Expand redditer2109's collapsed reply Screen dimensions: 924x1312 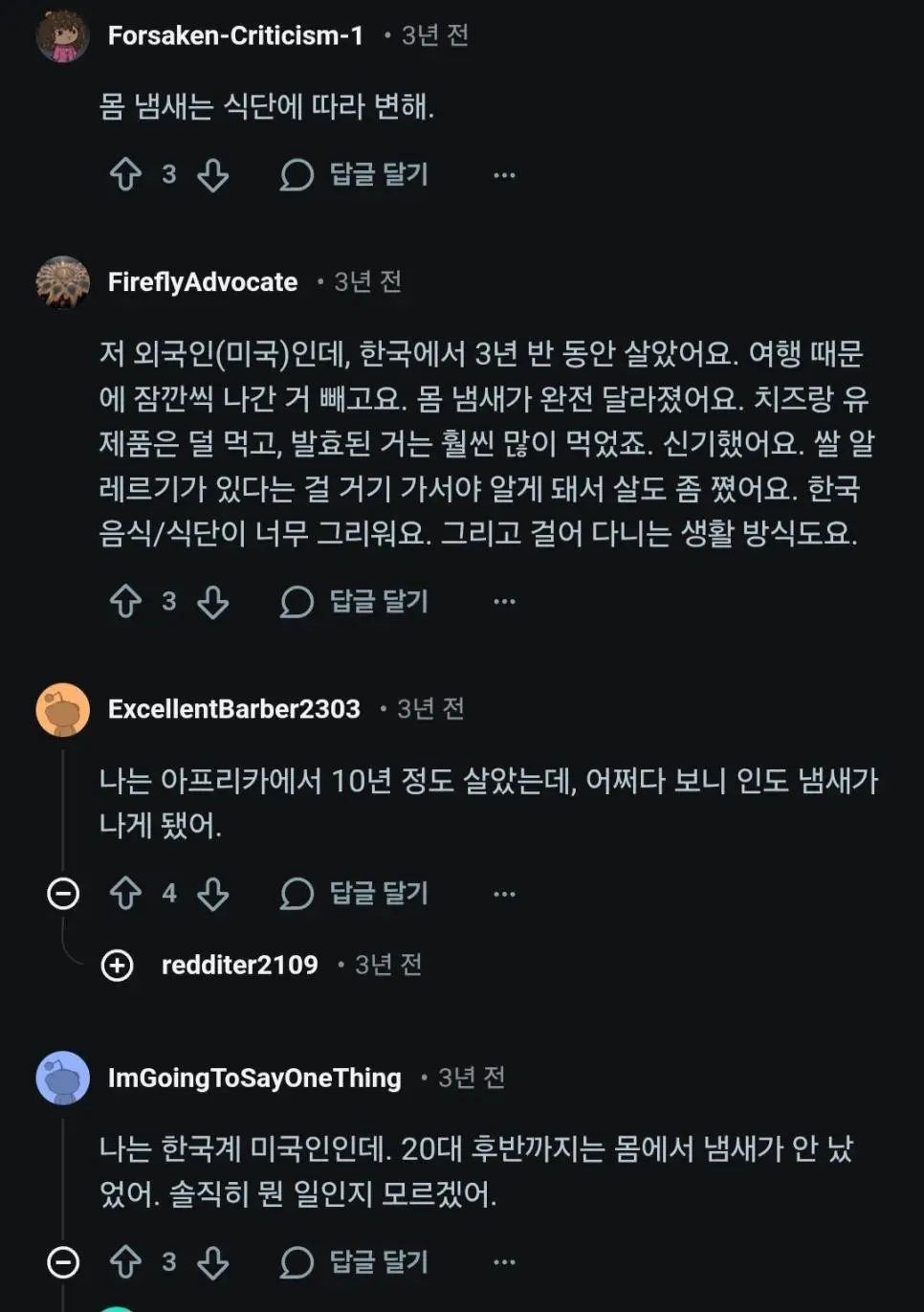(118, 966)
